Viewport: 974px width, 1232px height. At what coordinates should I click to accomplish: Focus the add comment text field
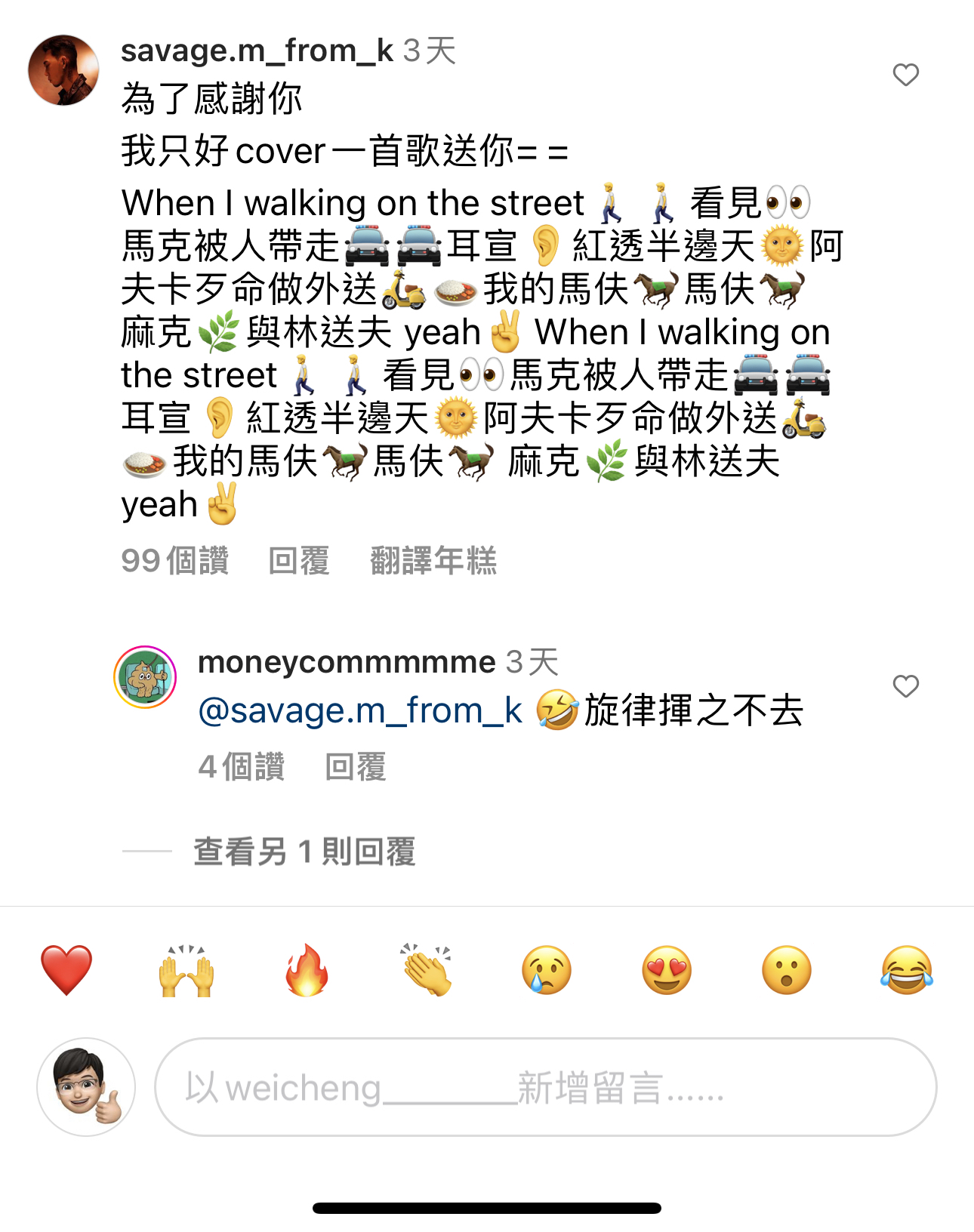pos(544,1087)
